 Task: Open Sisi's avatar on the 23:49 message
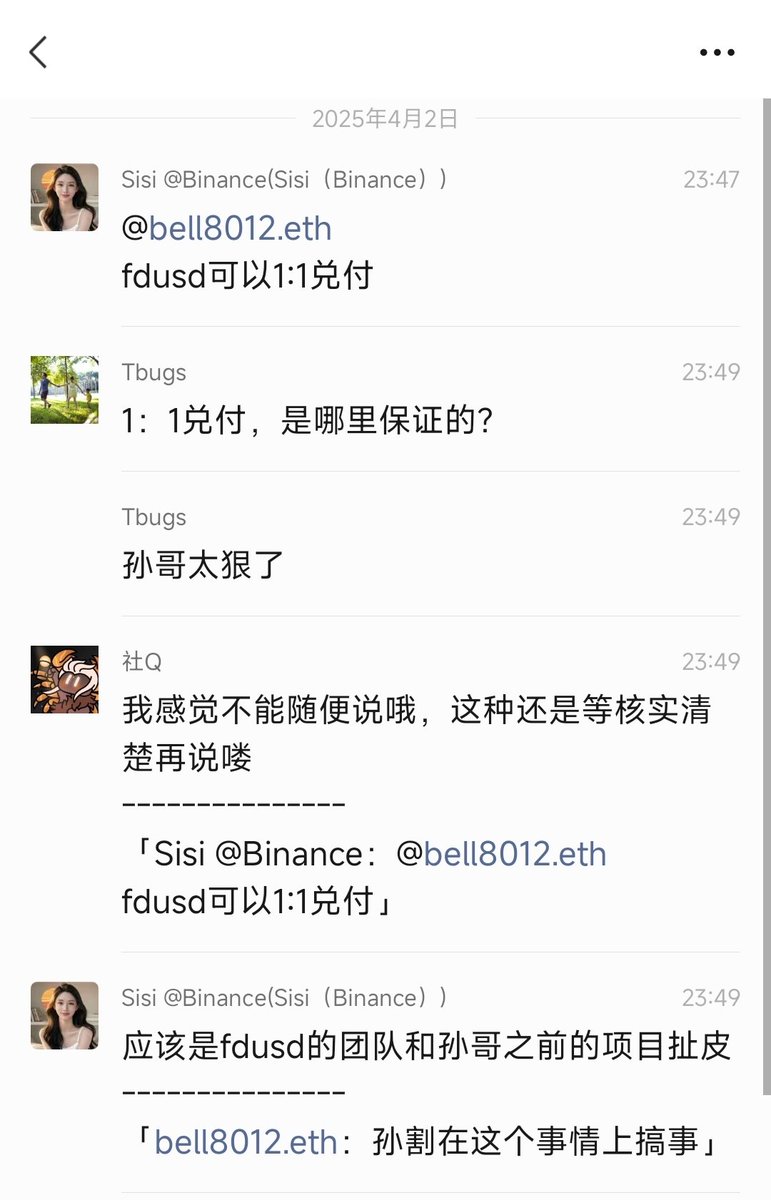point(65,1015)
